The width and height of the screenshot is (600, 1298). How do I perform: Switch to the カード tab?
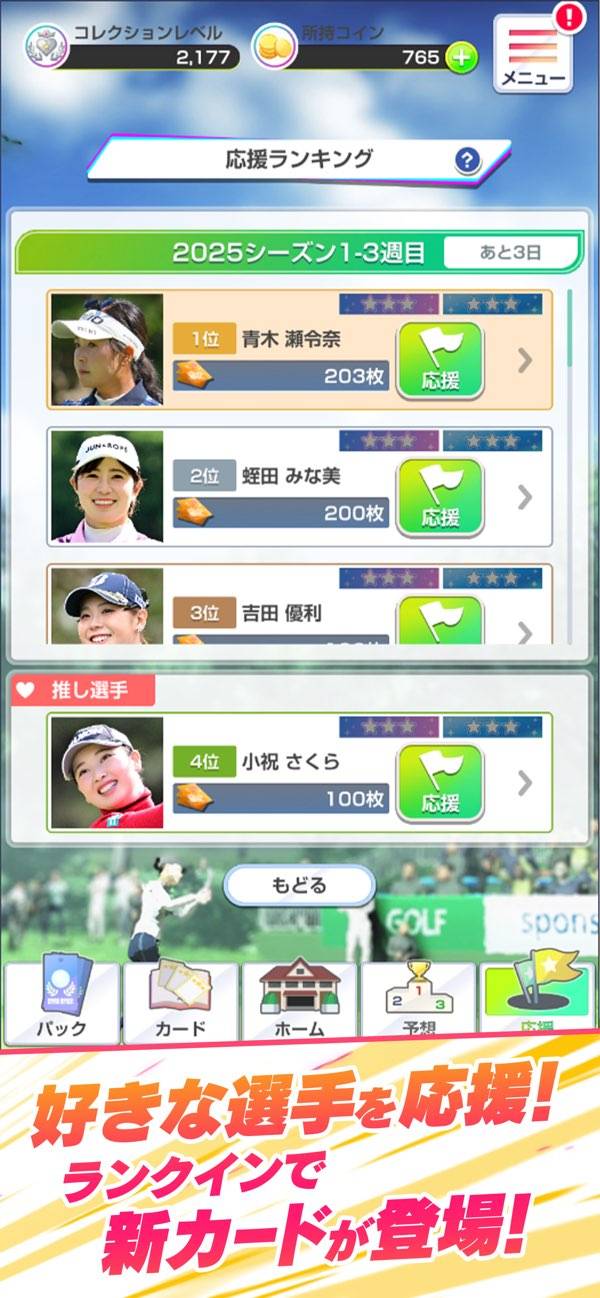(x=180, y=1002)
